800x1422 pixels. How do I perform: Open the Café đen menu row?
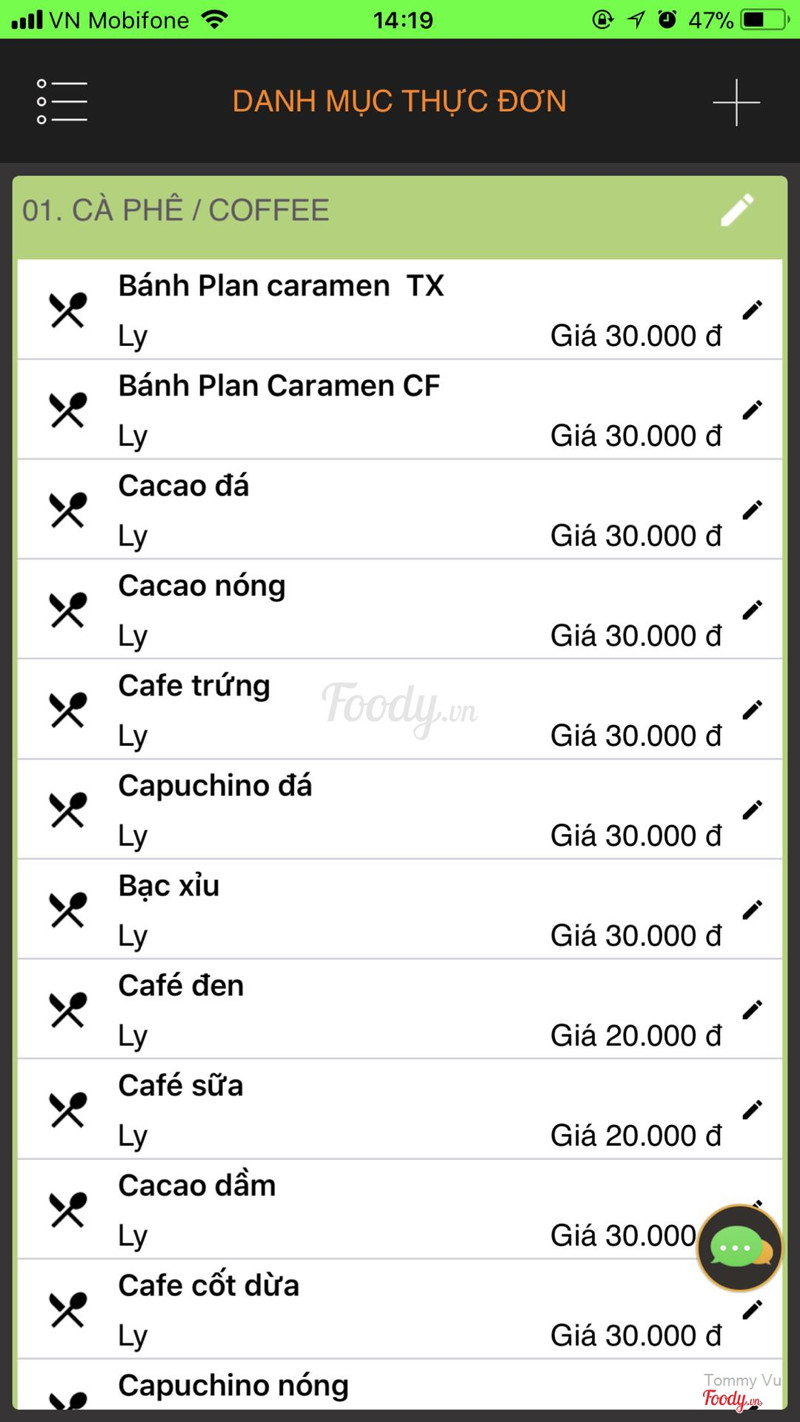(x=400, y=1010)
